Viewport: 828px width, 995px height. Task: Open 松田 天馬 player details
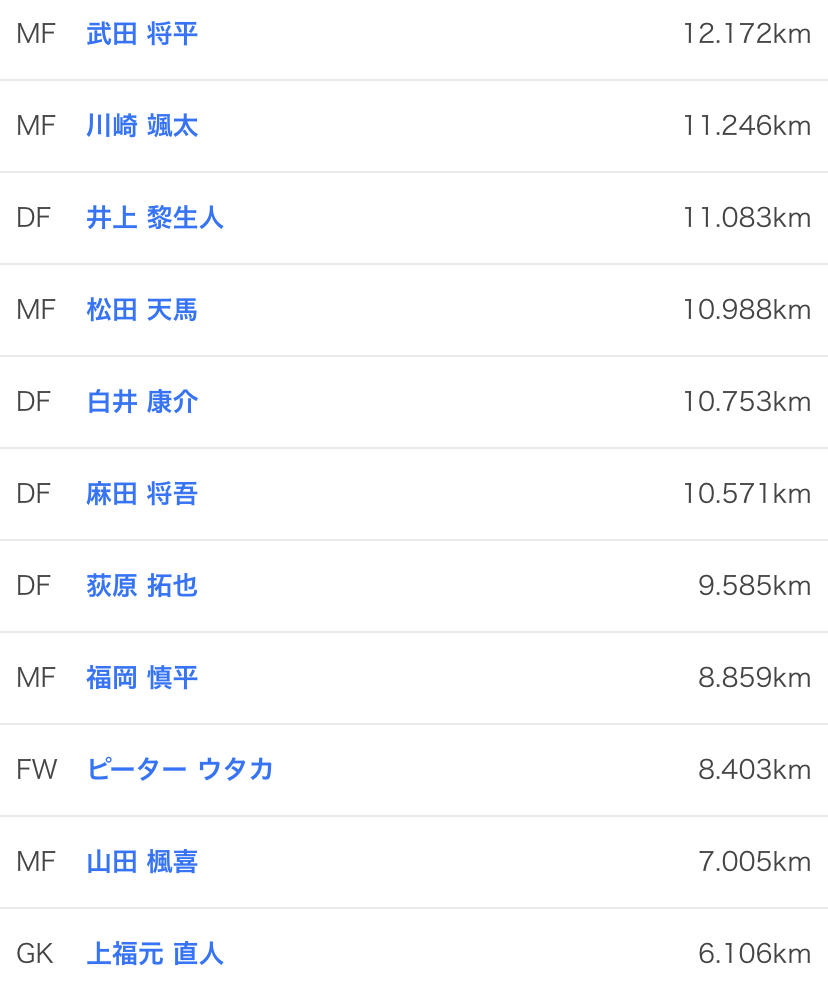[142, 310]
